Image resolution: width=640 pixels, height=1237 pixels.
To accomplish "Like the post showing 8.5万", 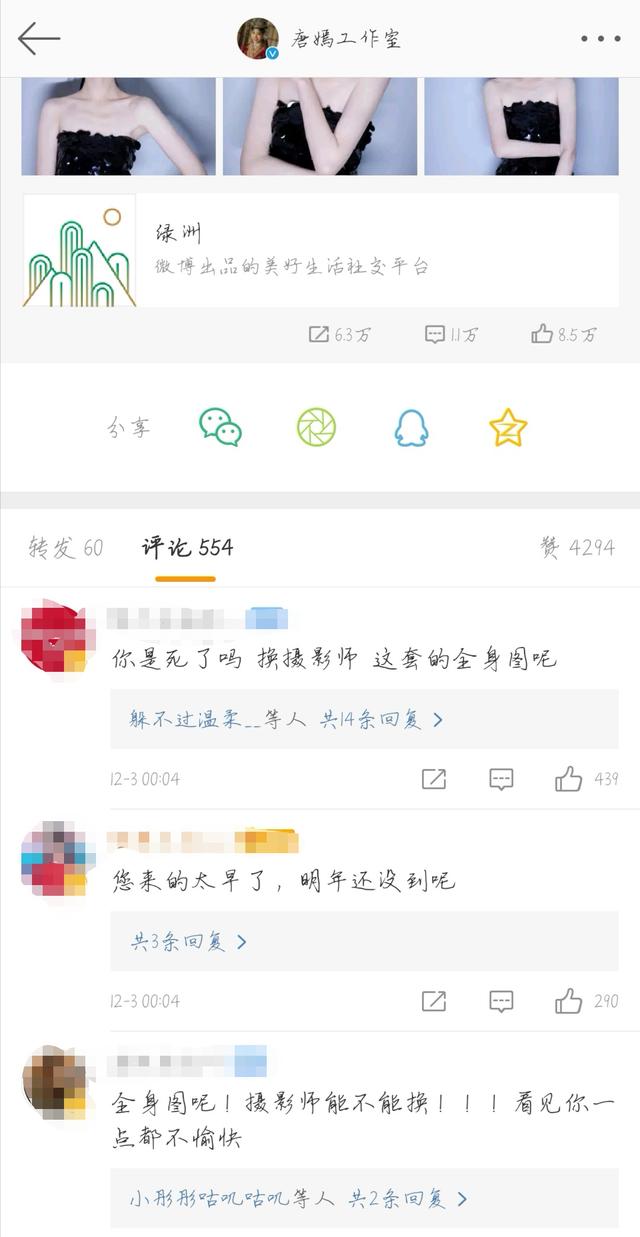I will pos(563,334).
